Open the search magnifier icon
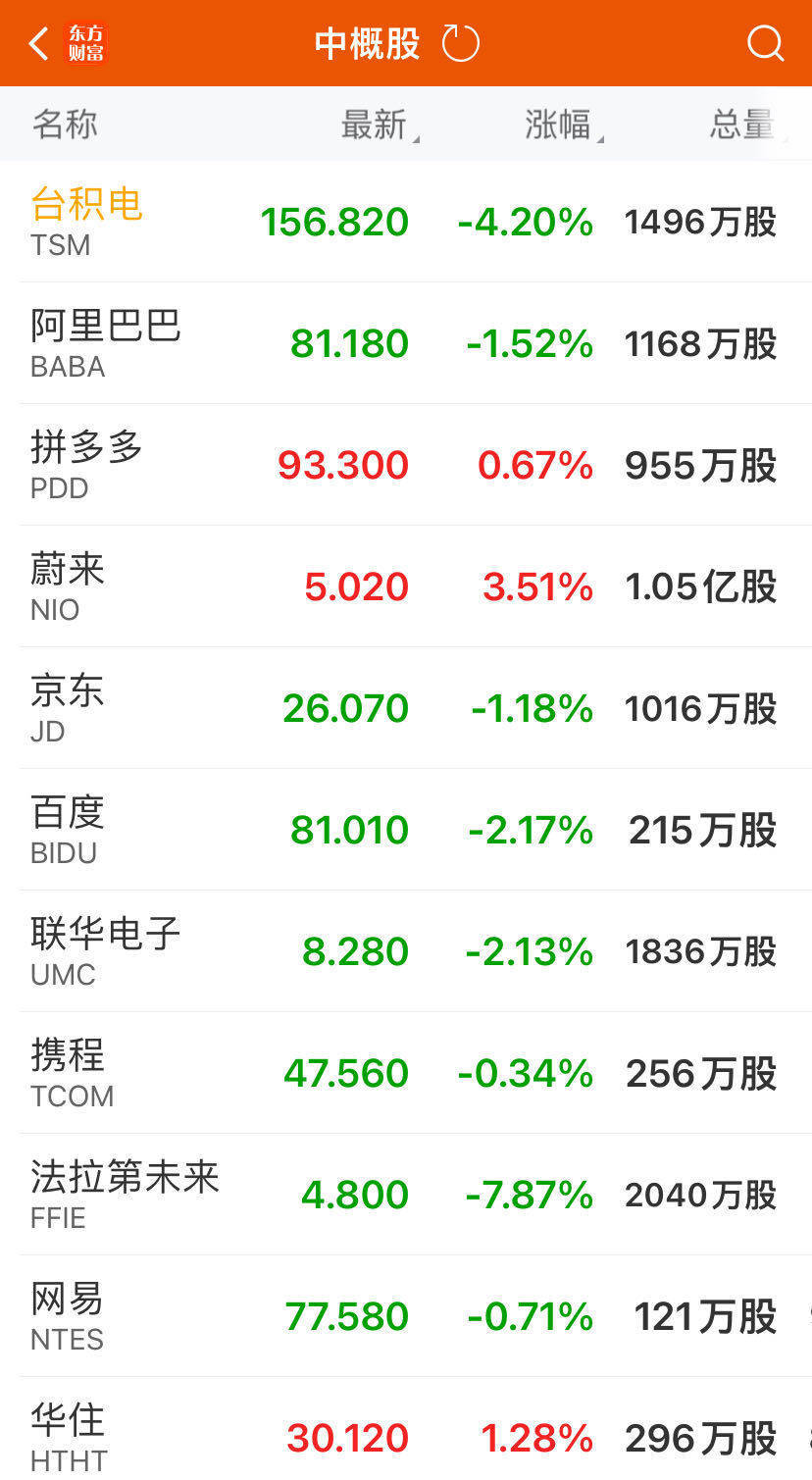 point(764,44)
